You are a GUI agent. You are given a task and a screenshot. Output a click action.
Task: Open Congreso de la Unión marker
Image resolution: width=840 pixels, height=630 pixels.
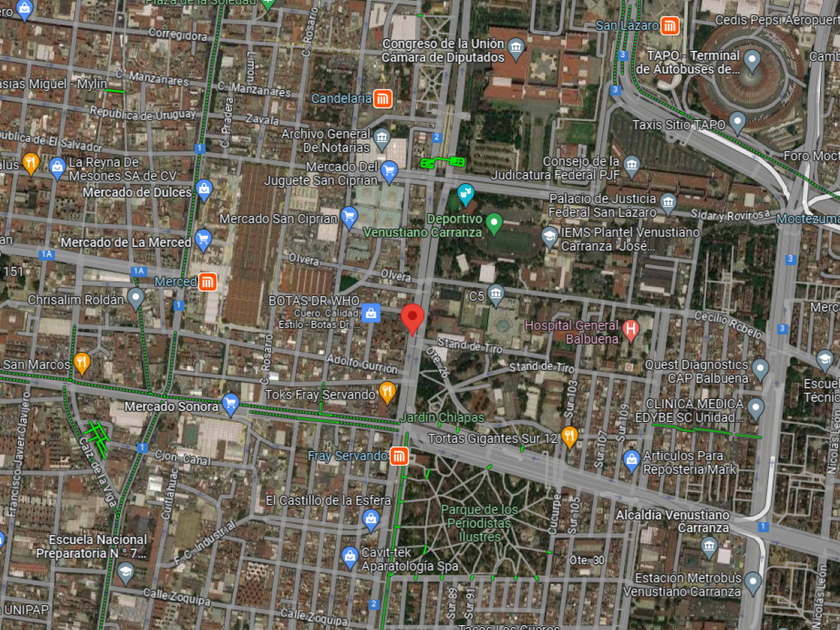516,48
